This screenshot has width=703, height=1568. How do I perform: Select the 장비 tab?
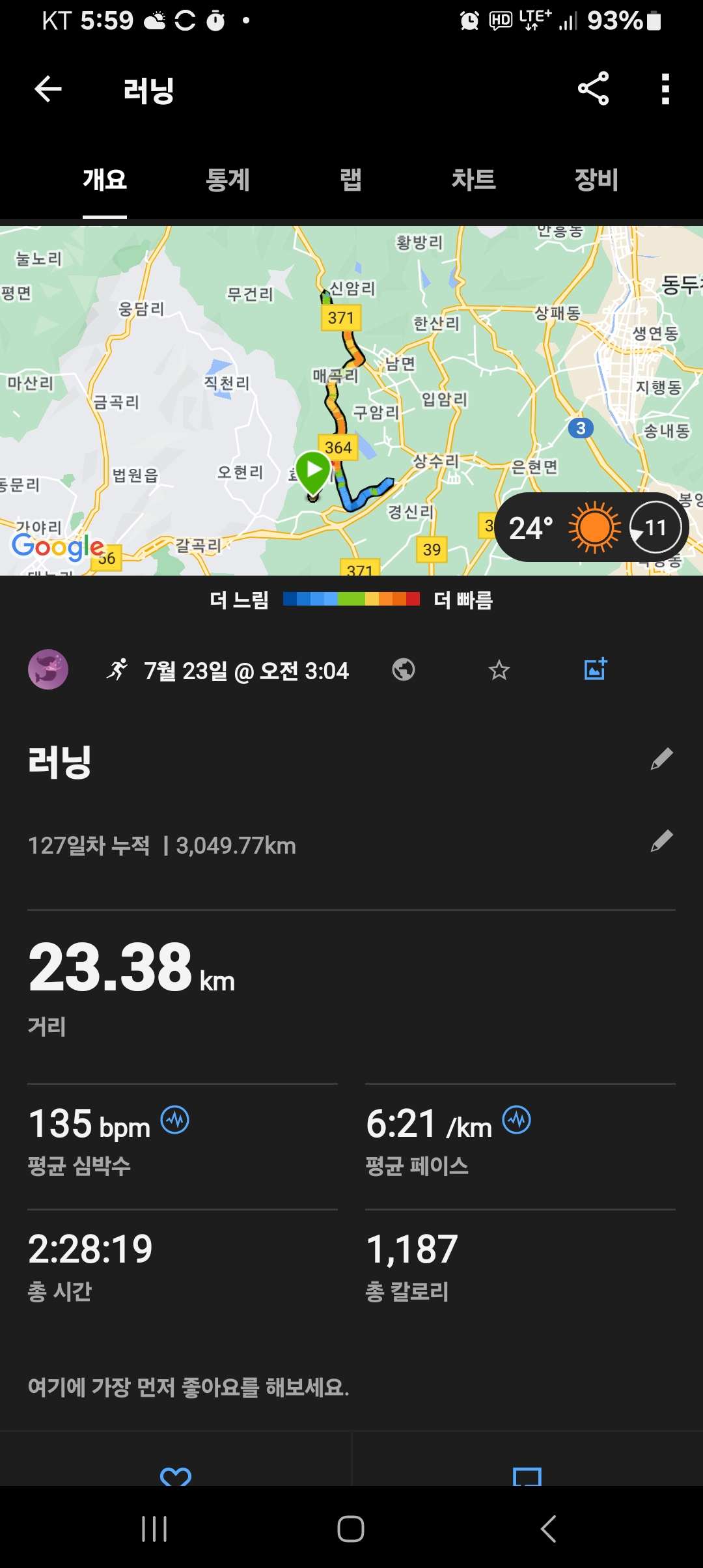coord(596,180)
